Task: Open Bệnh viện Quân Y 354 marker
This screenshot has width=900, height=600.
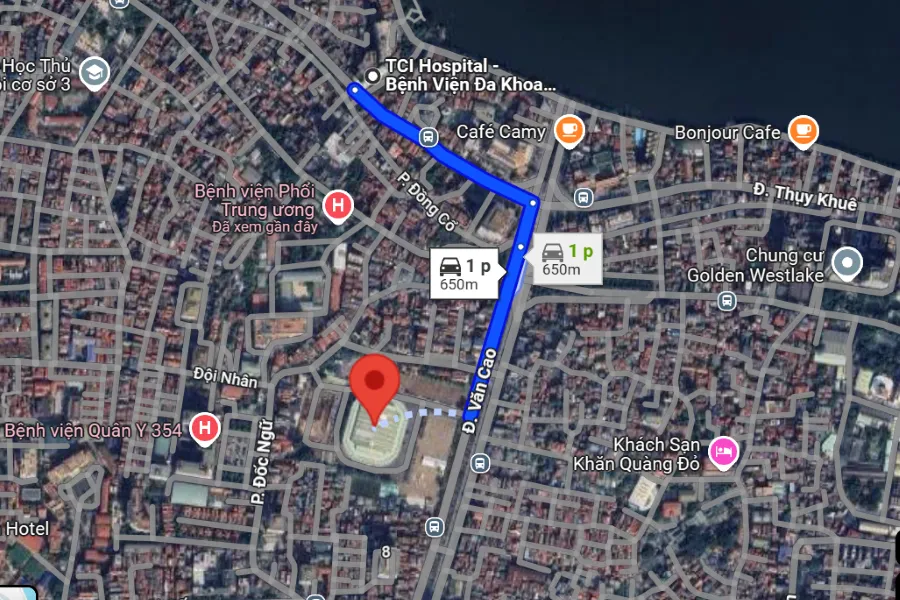Action: (x=206, y=429)
